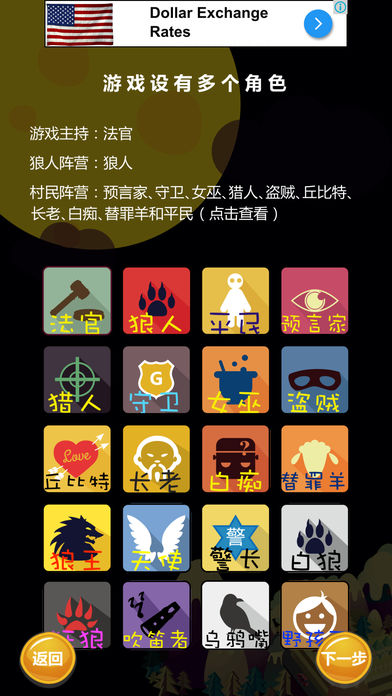The image size is (392, 696).
Task: Go to next step with 下一步
Action: [344, 658]
